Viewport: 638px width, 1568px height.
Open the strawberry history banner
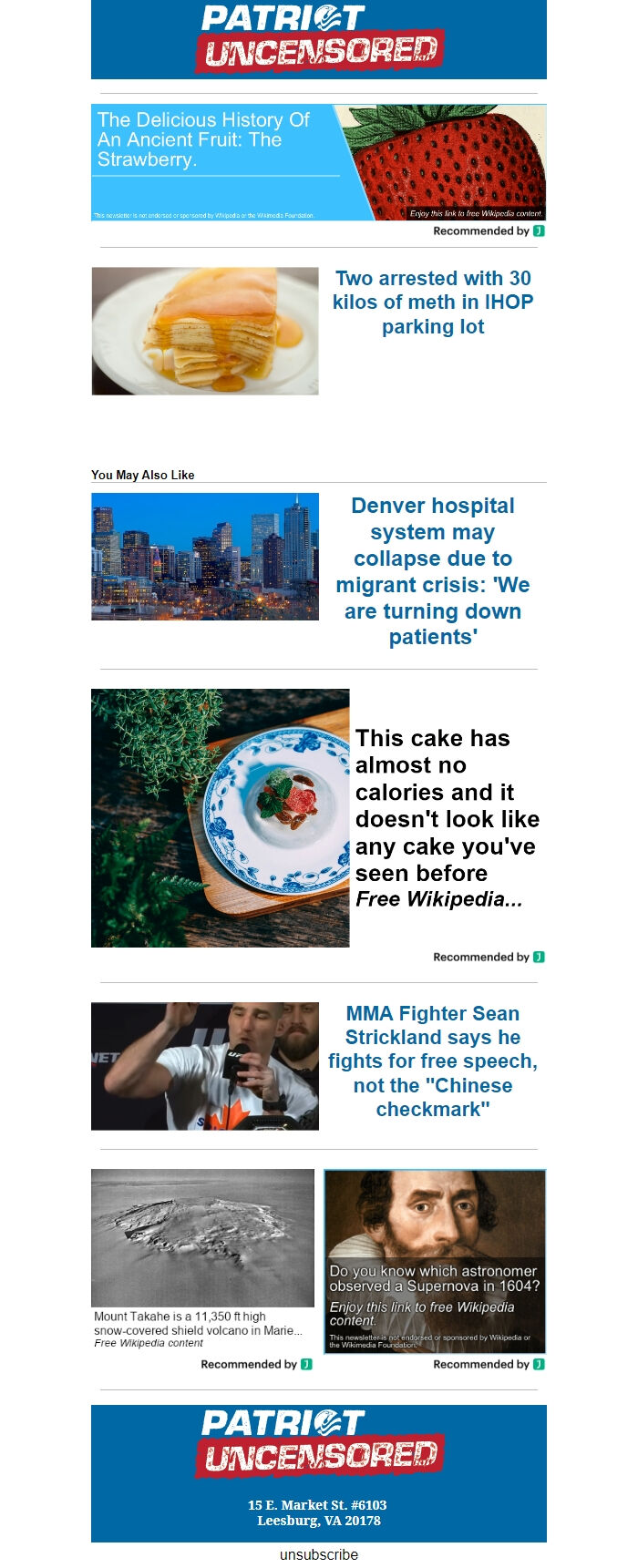(318, 162)
